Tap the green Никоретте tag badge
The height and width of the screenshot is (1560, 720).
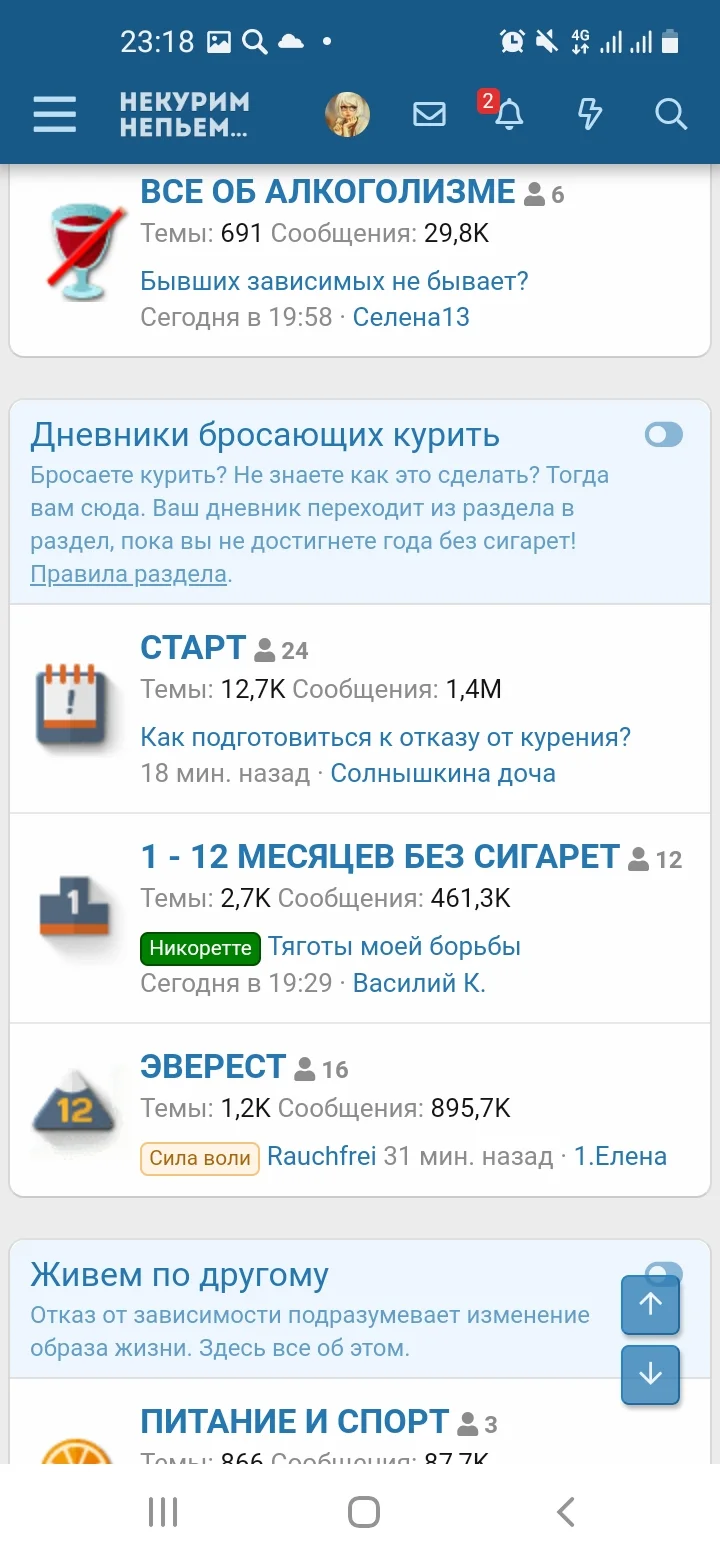click(199, 948)
